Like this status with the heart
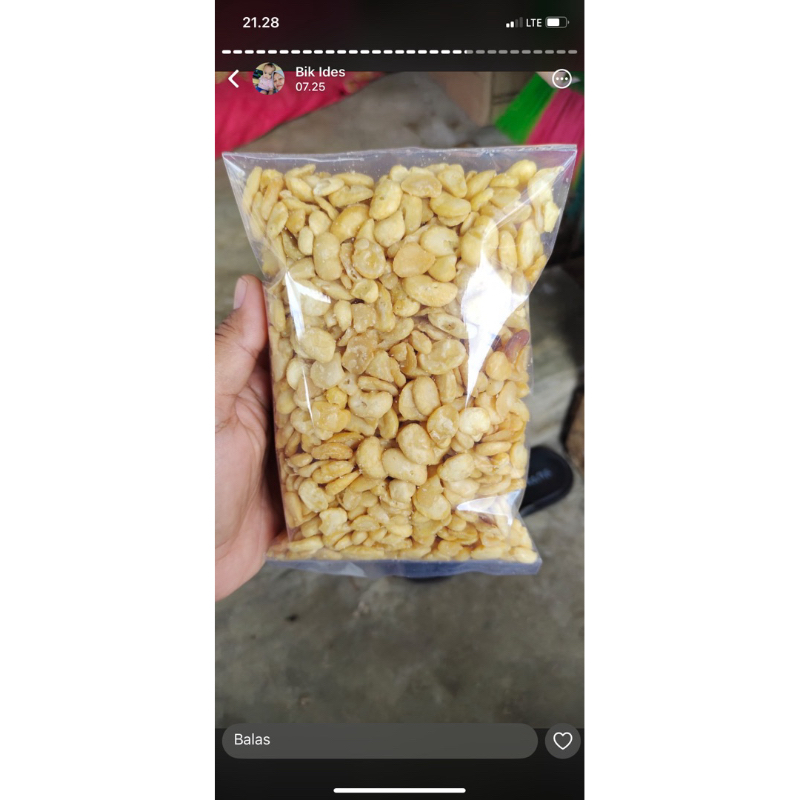The image size is (800, 800). tap(563, 741)
